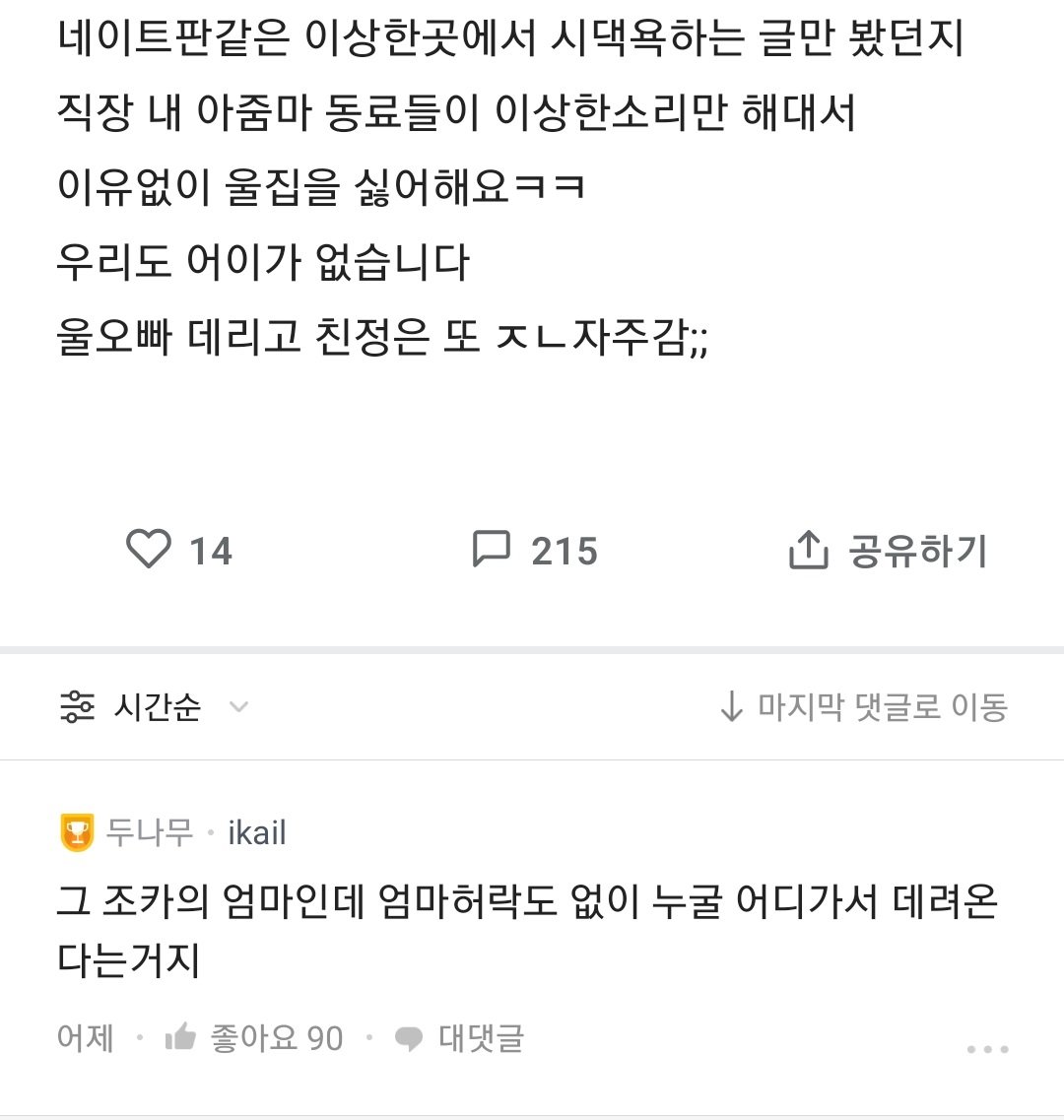Open the overflow menu on ikail's comment
Screen dimensions: 1064x1120
click(987, 1049)
